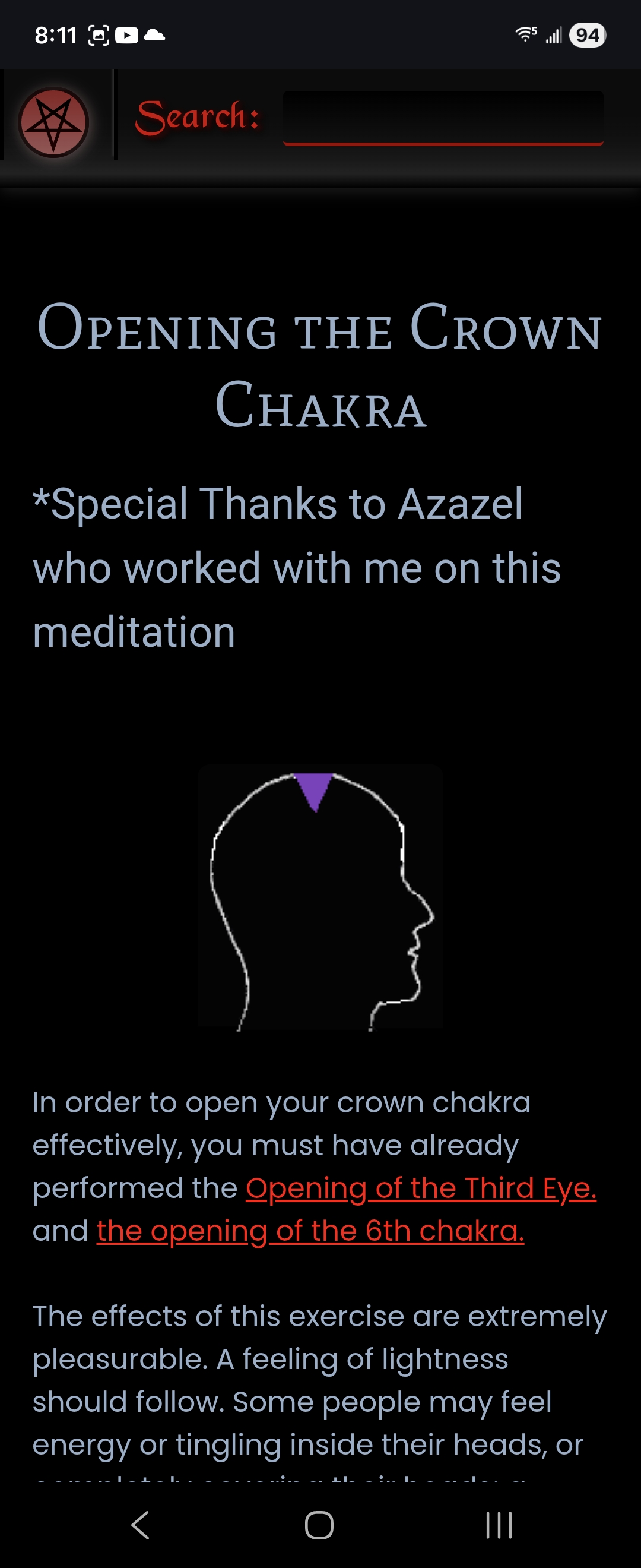This screenshot has height=1568, width=641.
Task: Open the recent apps overview
Action: click(499, 1525)
